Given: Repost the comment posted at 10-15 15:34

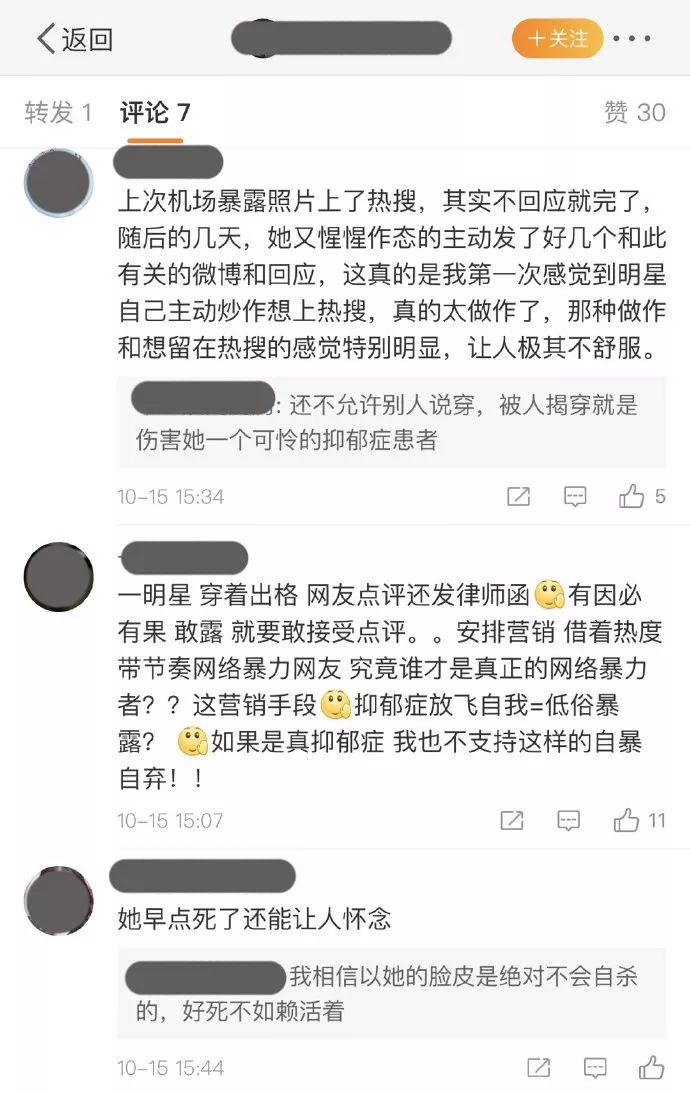Looking at the screenshot, I should pyautogui.click(x=518, y=496).
